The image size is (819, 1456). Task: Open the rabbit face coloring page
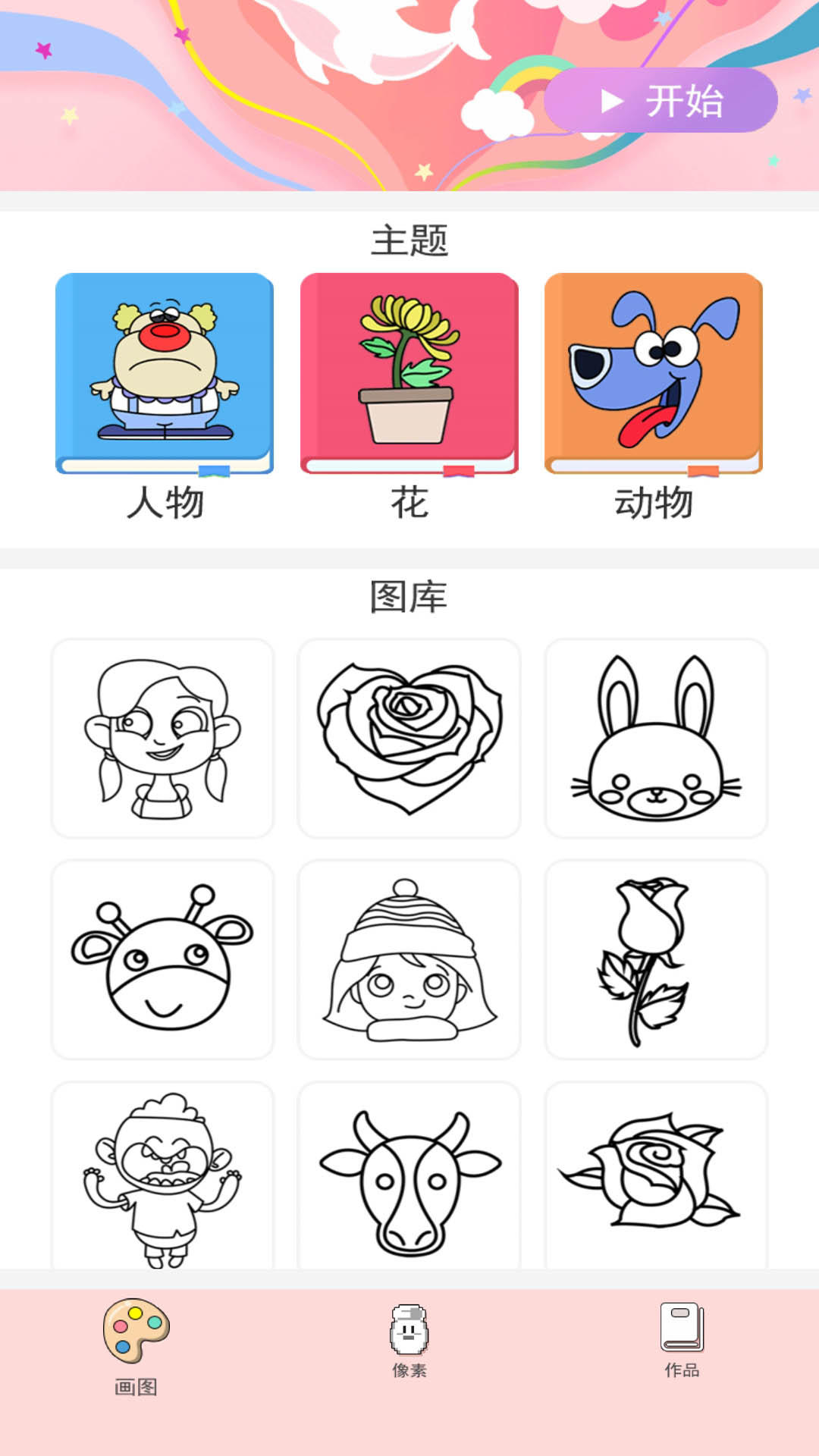click(x=656, y=738)
